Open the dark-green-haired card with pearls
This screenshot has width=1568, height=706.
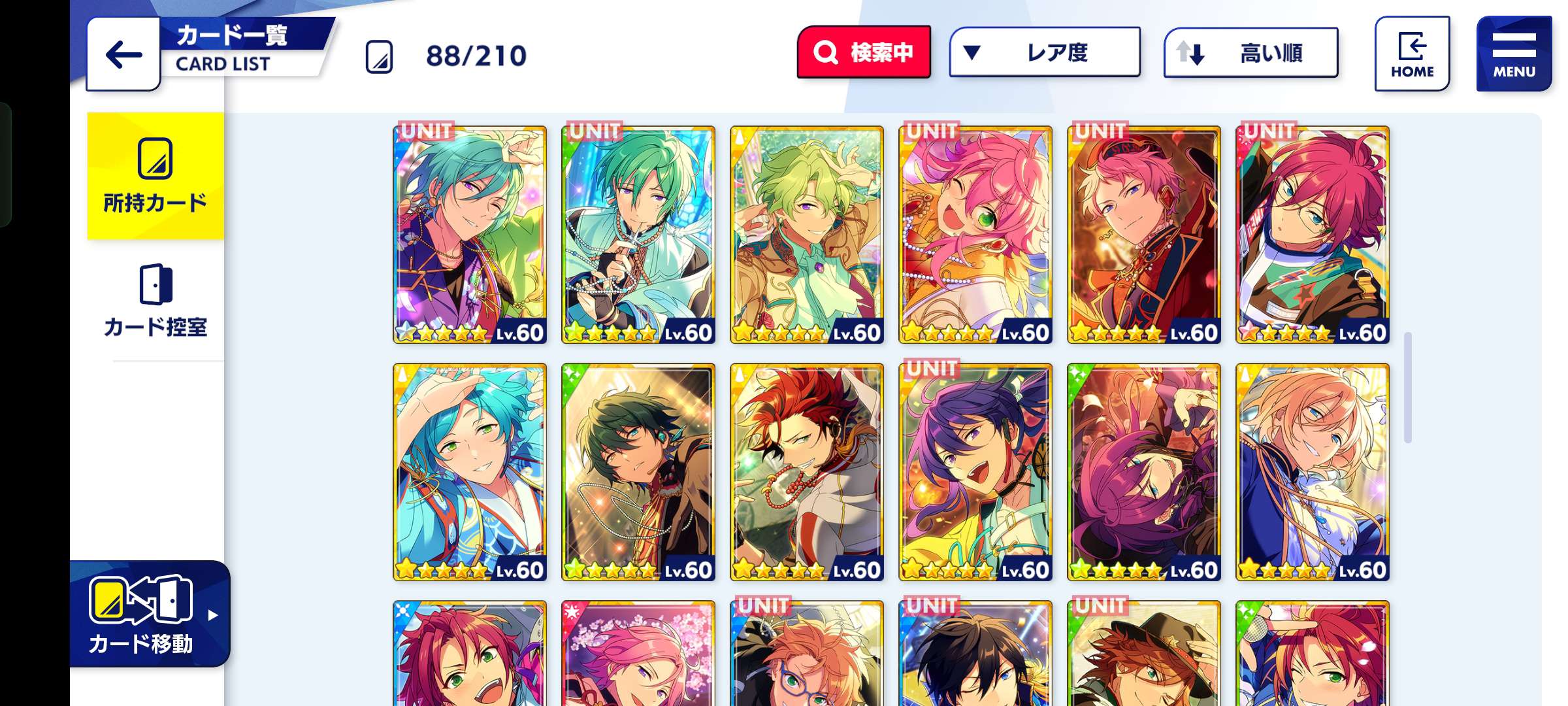pyautogui.click(x=638, y=472)
